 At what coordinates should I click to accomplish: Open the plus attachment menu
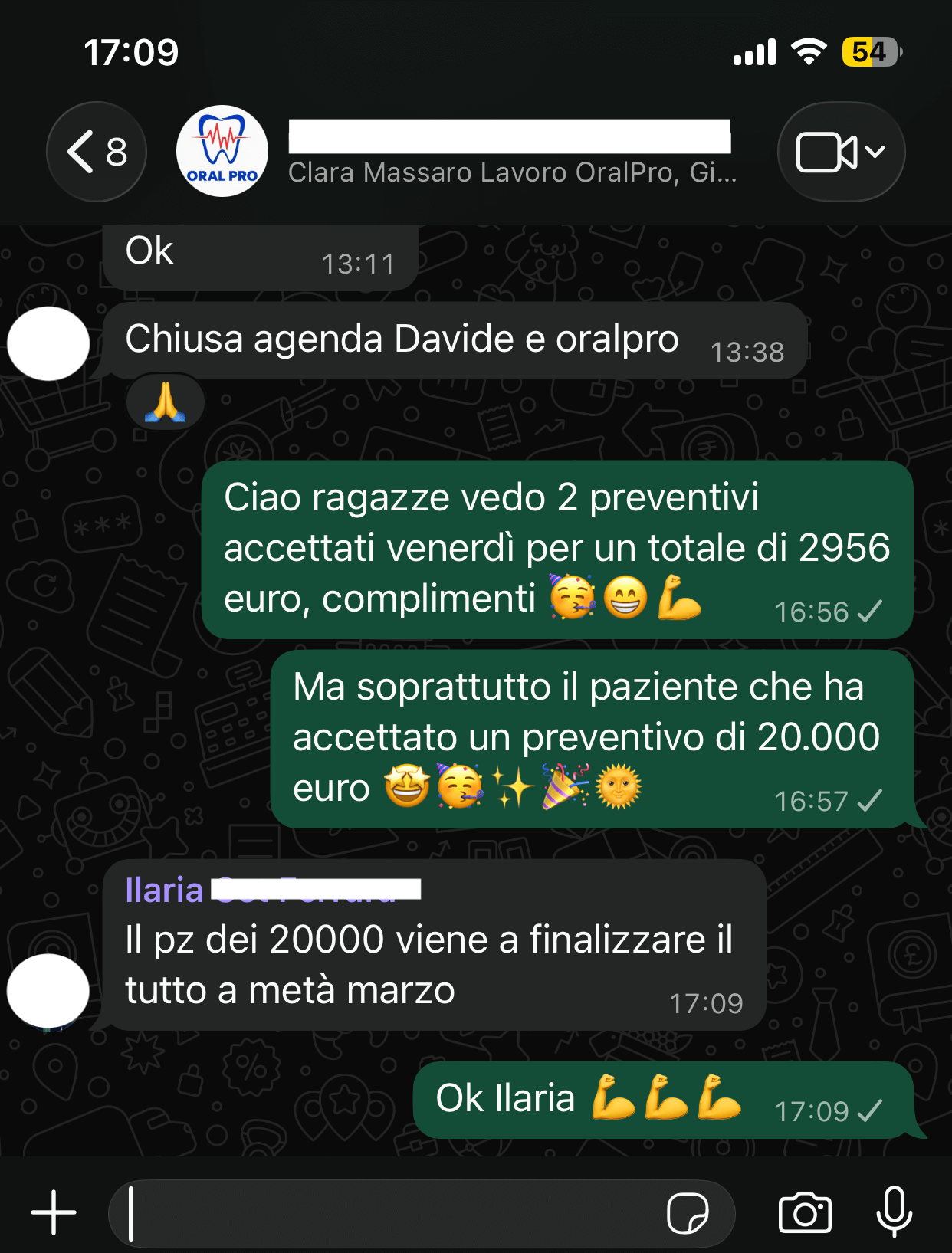coord(54,1212)
